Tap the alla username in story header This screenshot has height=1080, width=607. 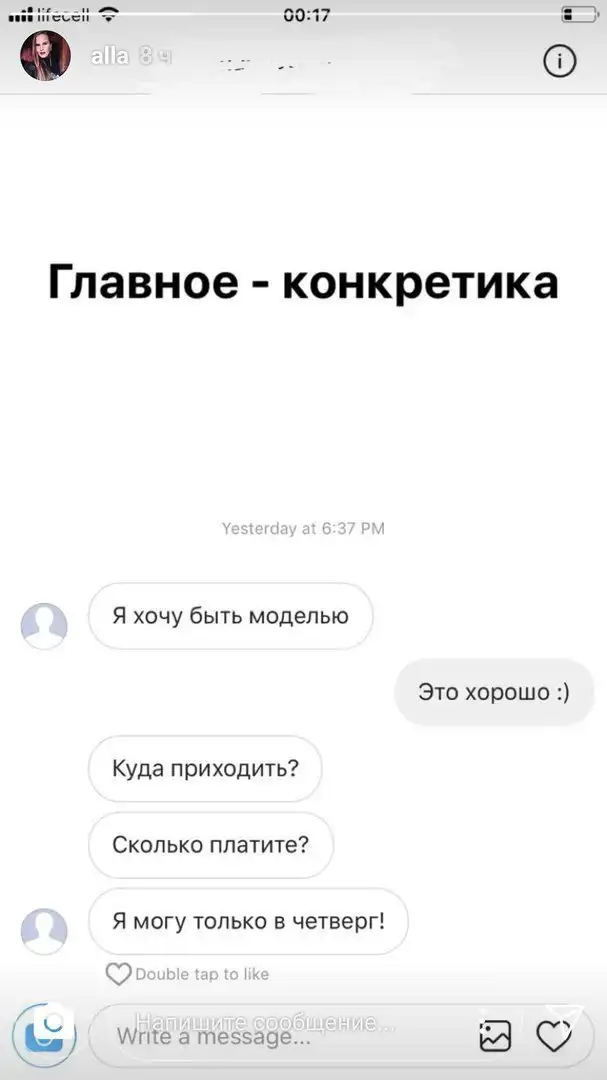pyautogui.click(x=109, y=56)
